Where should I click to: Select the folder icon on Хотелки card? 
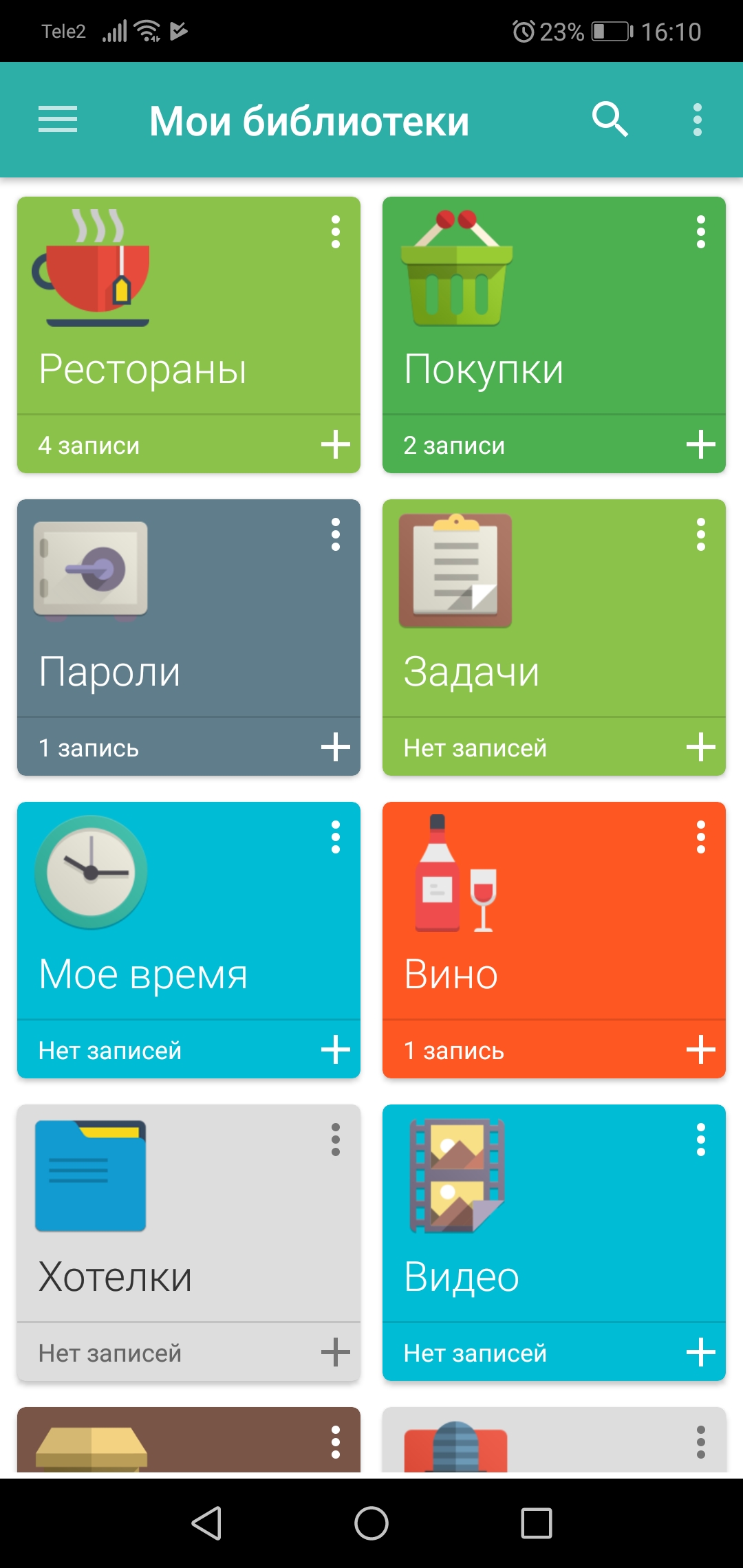pos(91,1176)
